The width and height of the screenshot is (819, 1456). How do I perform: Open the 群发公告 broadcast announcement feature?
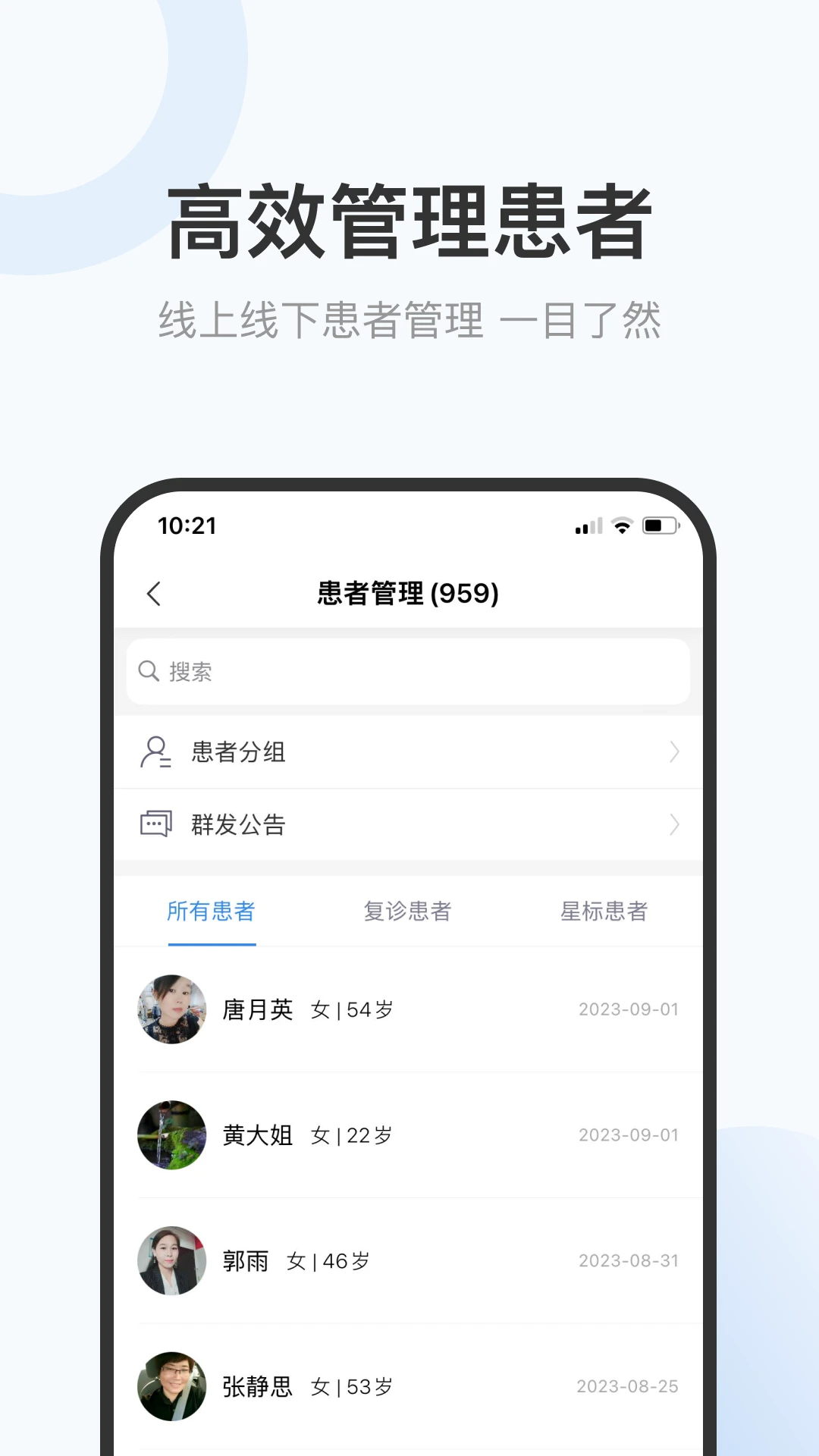click(238, 824)
